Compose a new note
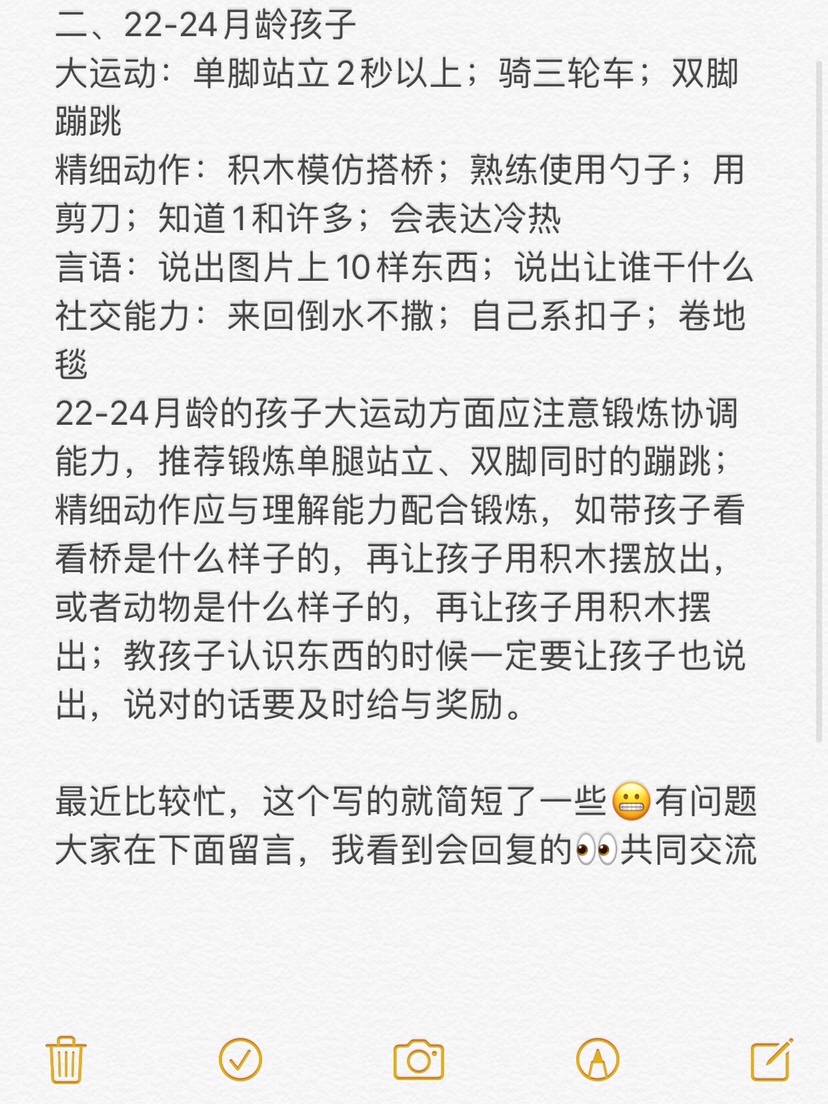Viewport: 828px width, 1104px height. [771, 1059]
